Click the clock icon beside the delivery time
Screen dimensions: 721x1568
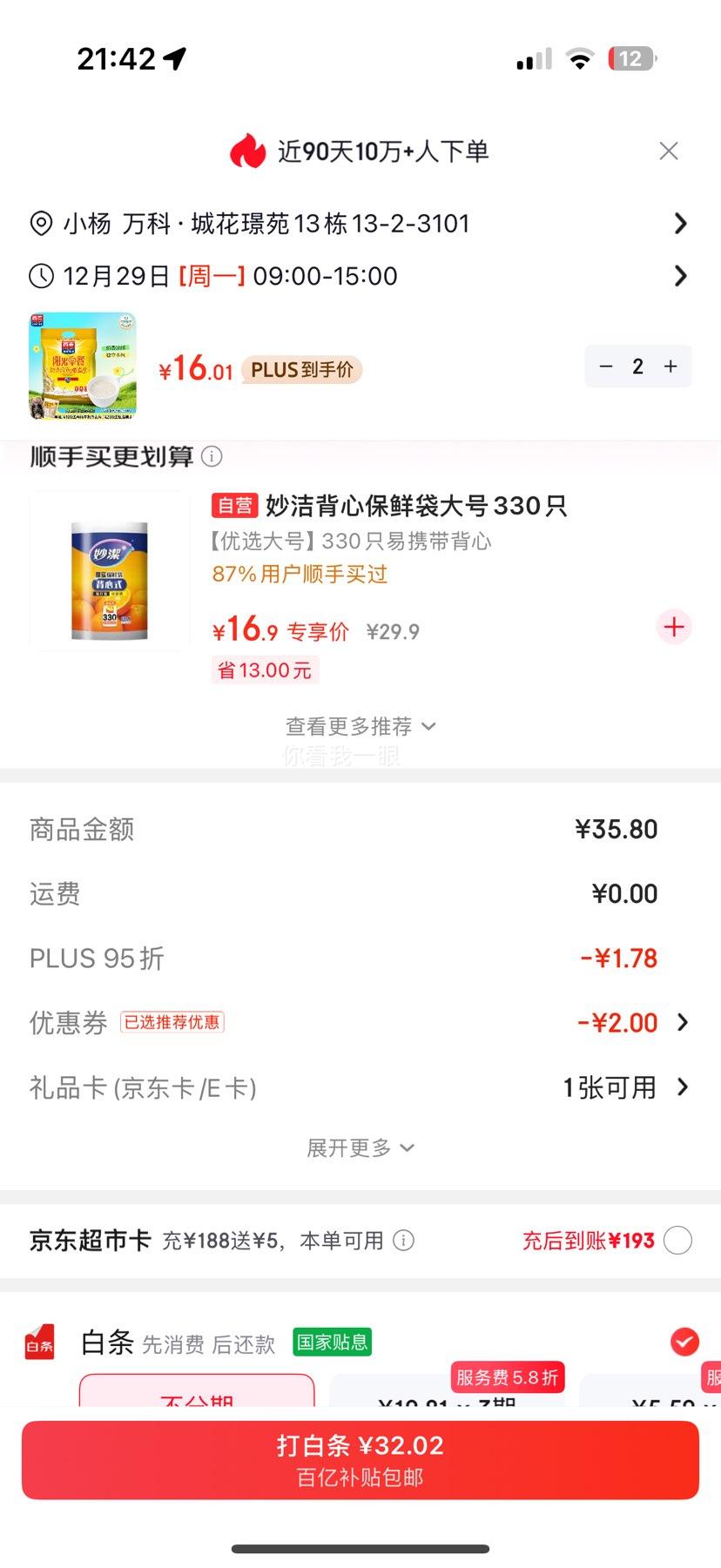click(40, 276)
